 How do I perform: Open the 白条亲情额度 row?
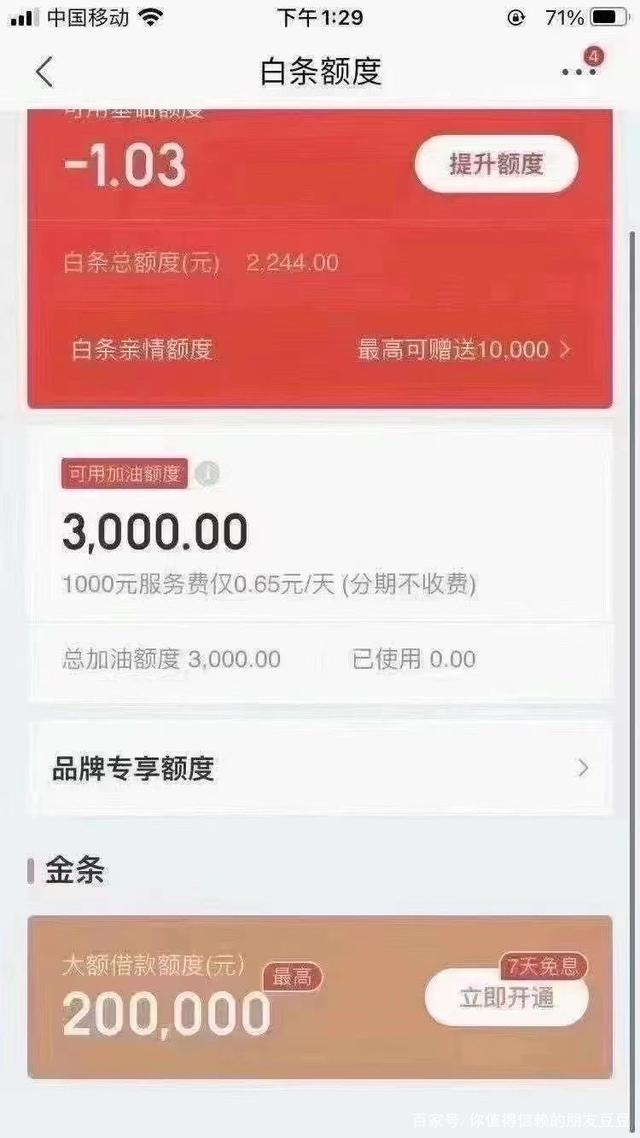pos(320,350)
